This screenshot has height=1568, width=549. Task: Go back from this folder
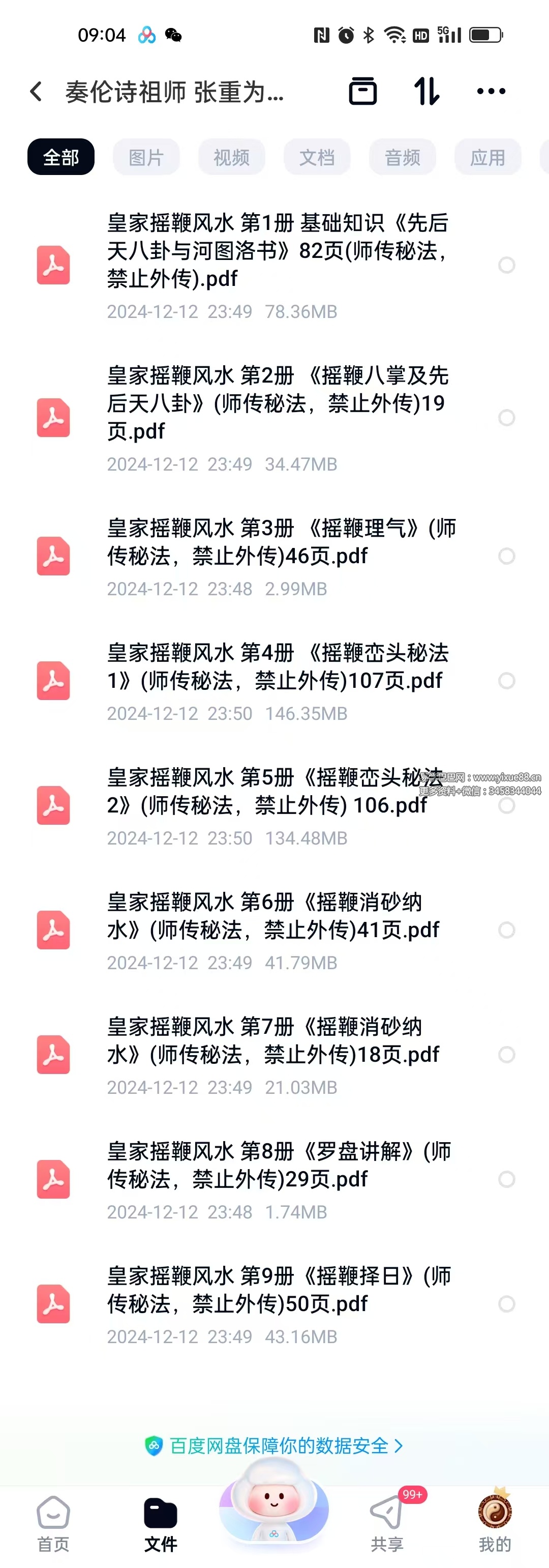tap(37, 92)
